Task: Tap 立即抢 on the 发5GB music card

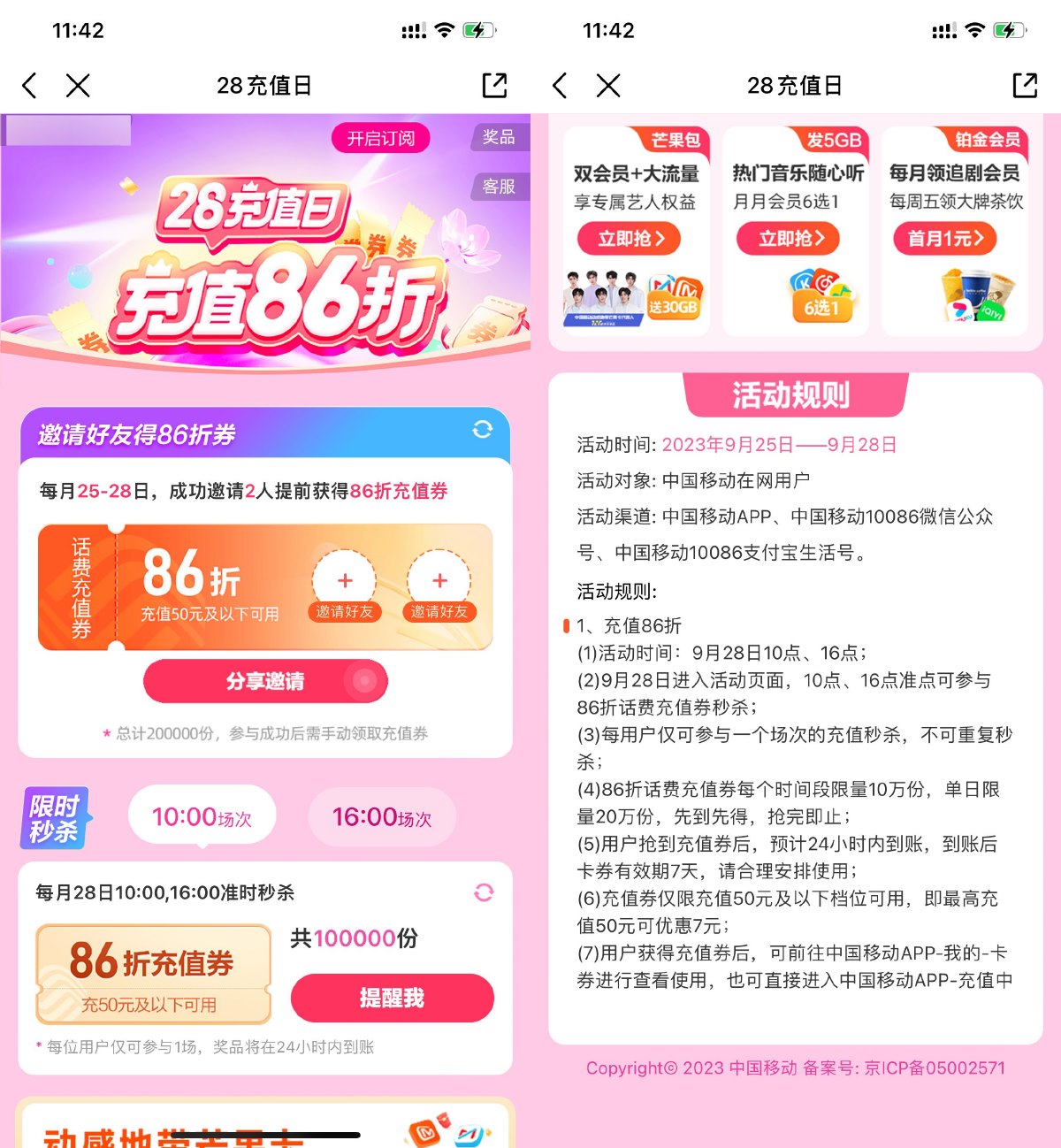Action: pyautogui.click(x=789, y=239)
